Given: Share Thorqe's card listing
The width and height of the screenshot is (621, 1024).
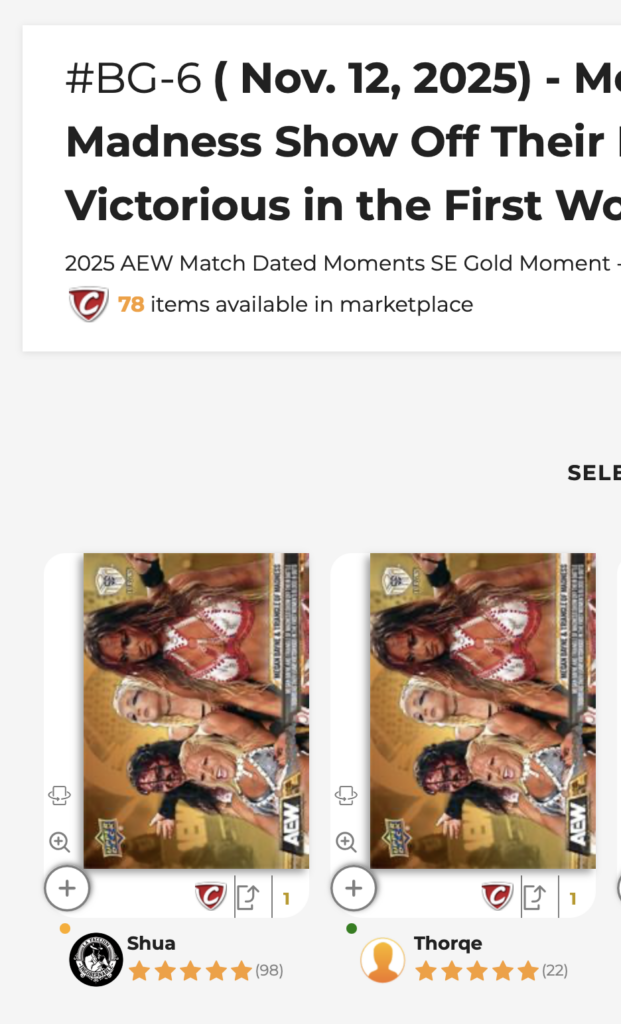Looking at the screenshot, I should point(534,897).
